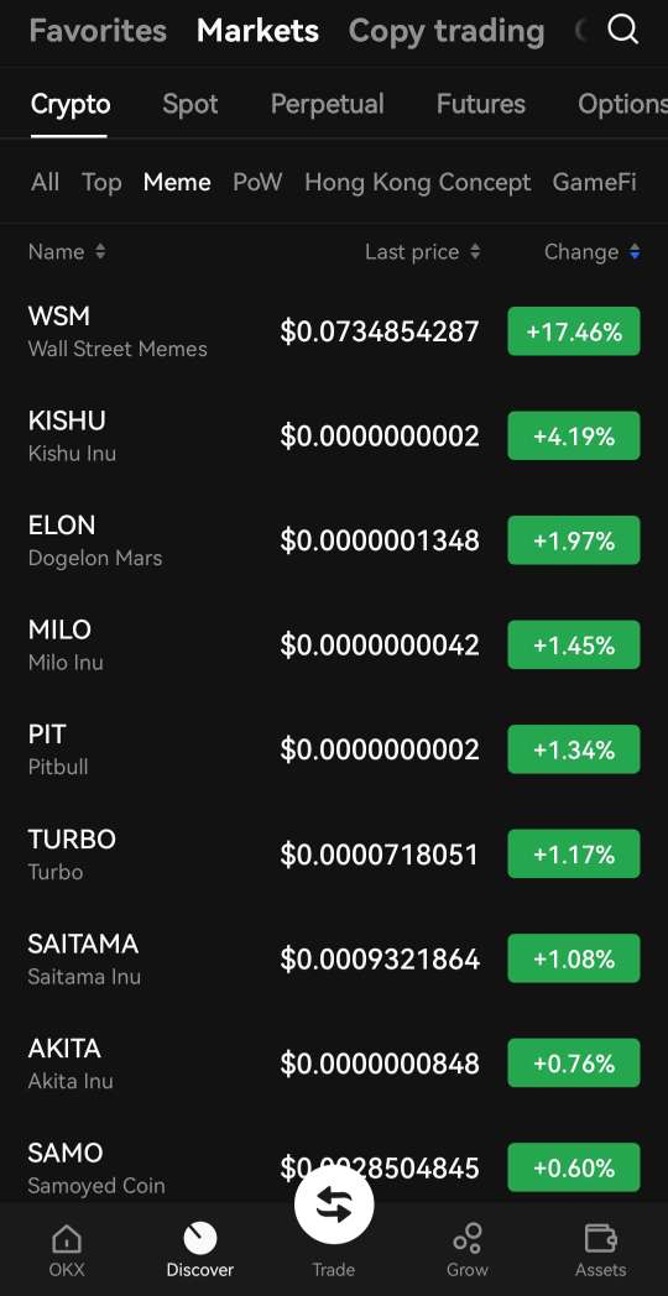The image size is (668, 1296).
Task: Open the search magnifier icon
Action: point(623,30)
